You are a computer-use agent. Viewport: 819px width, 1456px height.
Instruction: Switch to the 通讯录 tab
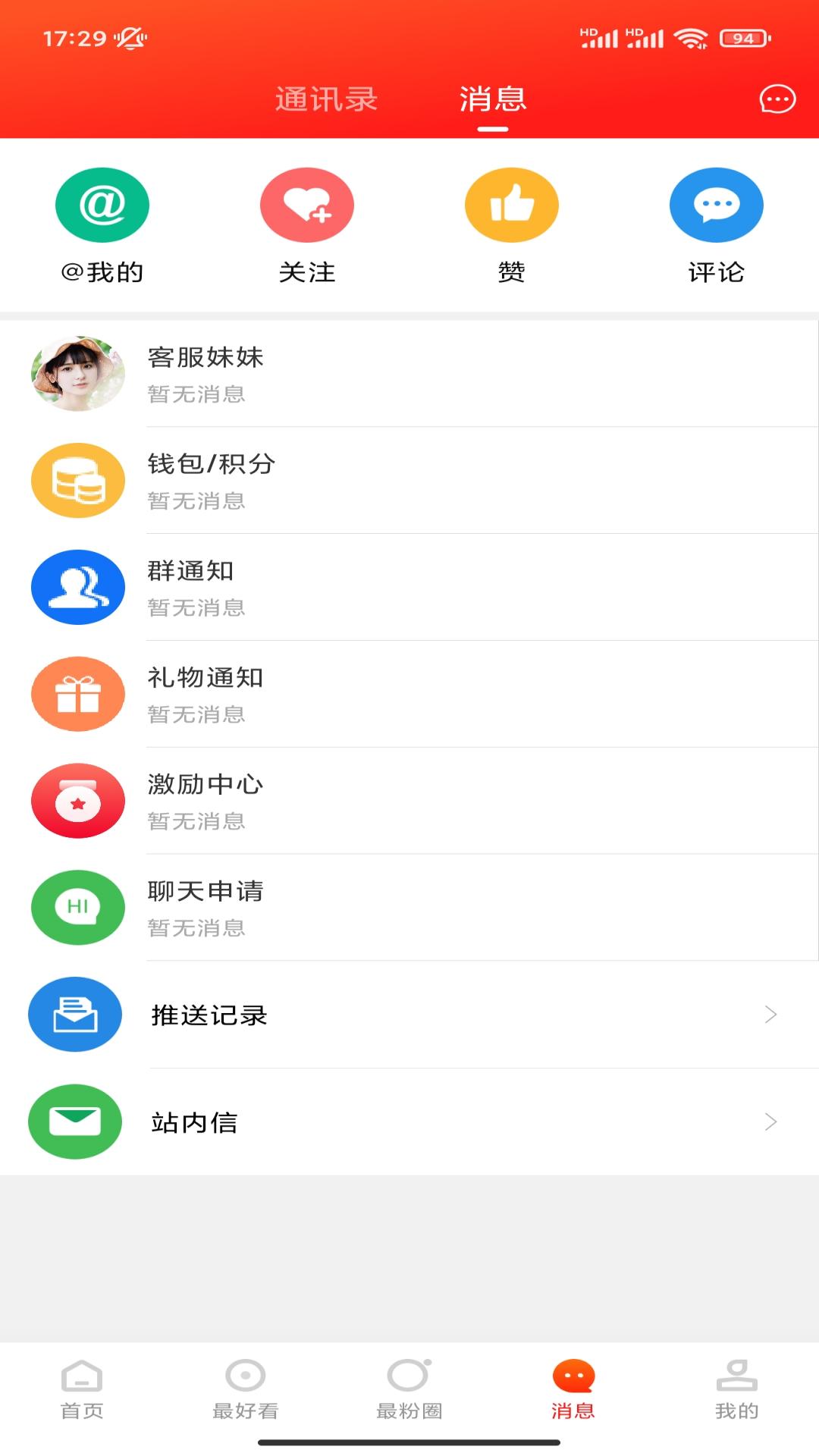pyautogui.click(x=326, y=99)
